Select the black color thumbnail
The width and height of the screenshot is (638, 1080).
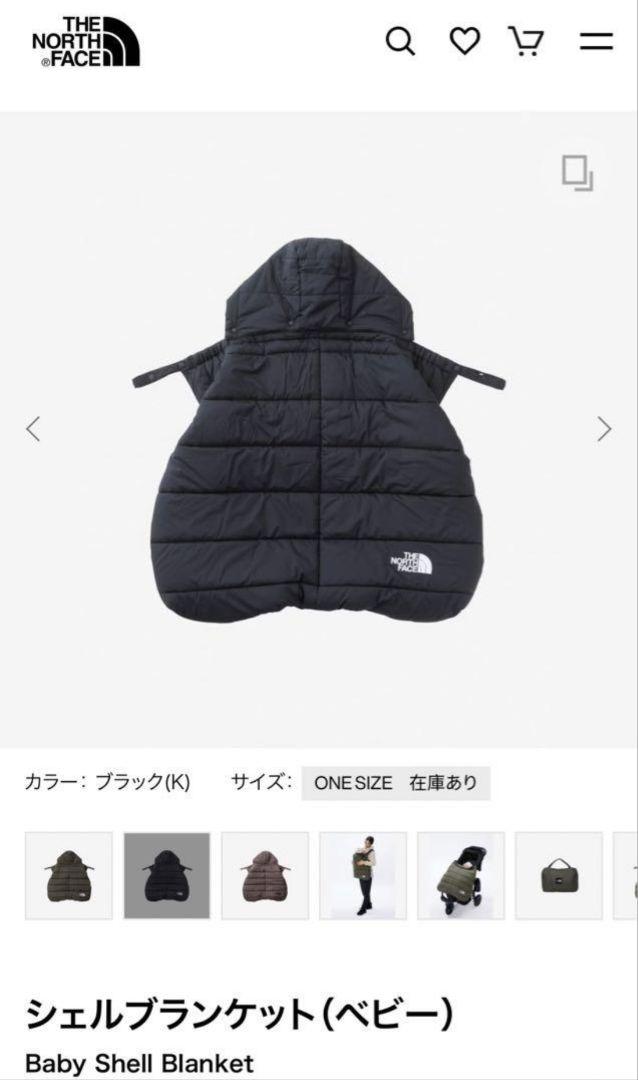pyautogui.click(x=167, y=875)
